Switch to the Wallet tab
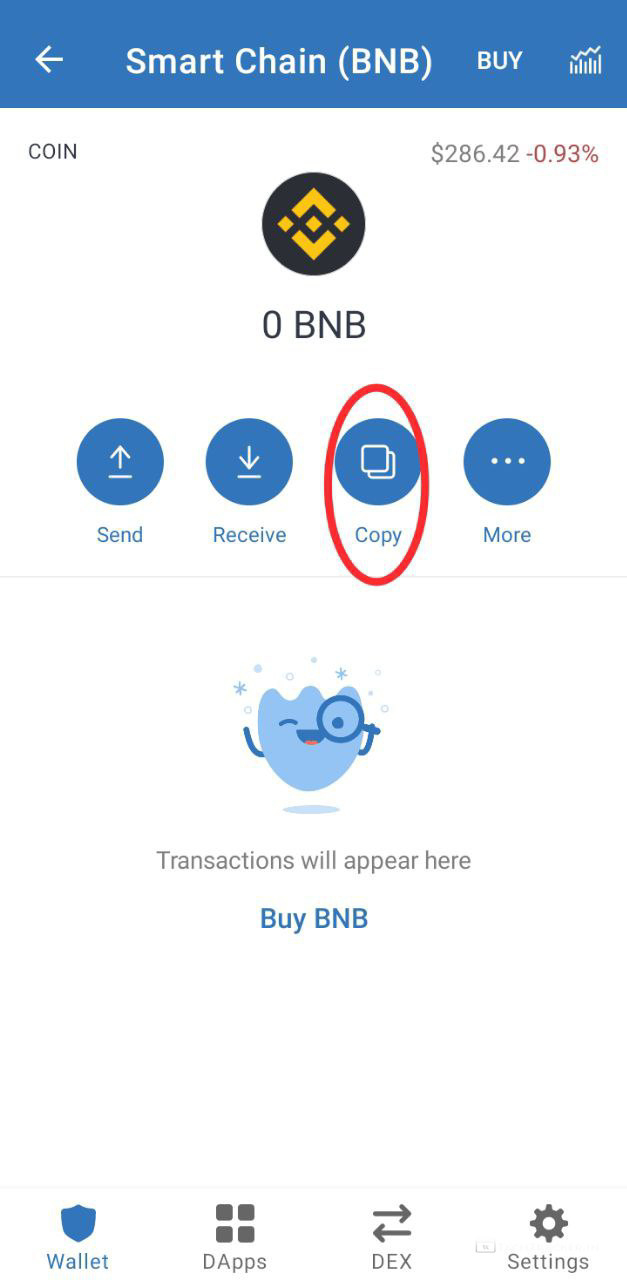Image resolution: width=627 pixels, height=1280 pixels. pyautogui.click(x=78, y=1236)
